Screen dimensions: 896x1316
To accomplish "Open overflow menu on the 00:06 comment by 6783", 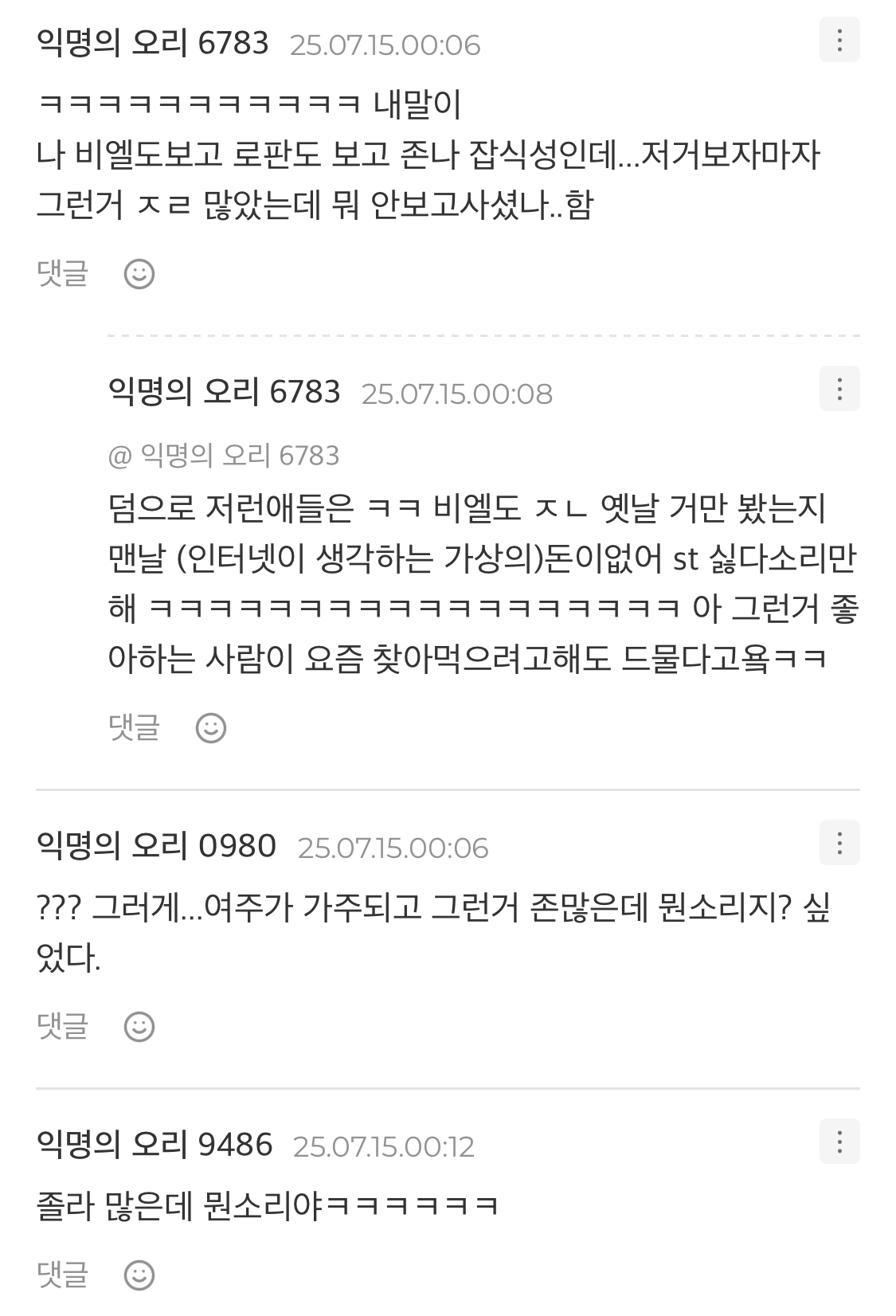I will pos(839,41).
